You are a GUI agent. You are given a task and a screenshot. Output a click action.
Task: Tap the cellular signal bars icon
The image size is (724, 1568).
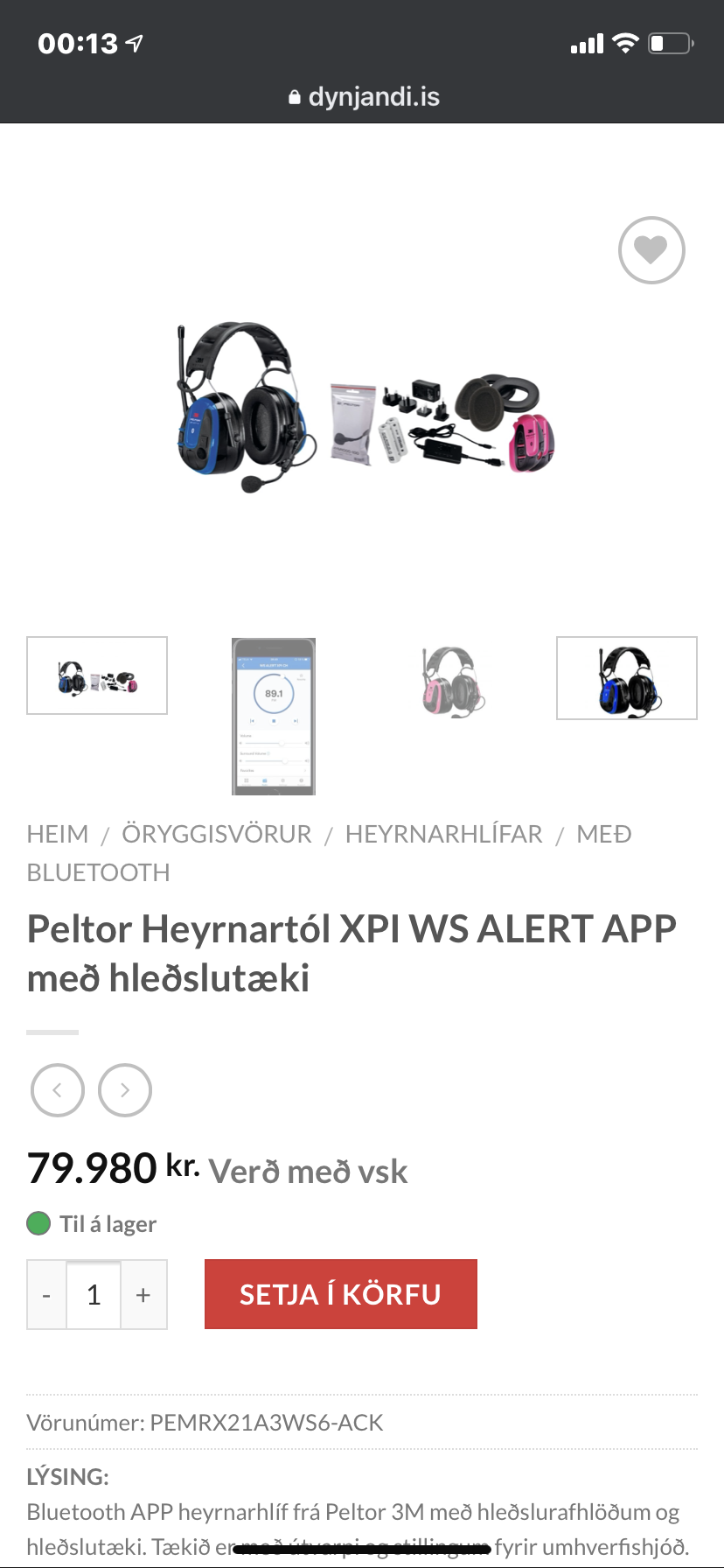click(x=586, y=42)
